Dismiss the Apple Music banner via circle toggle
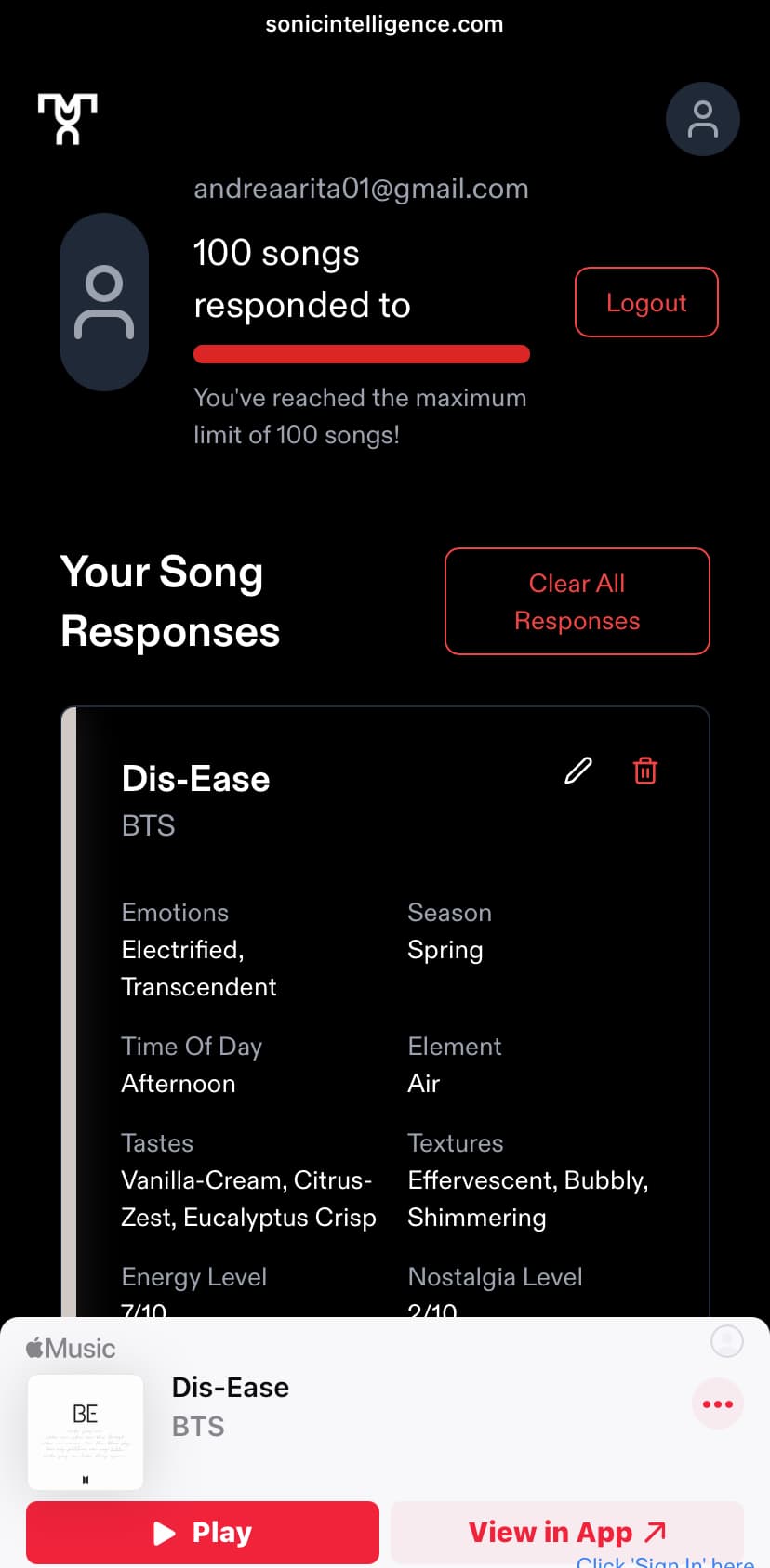 click(x=726, y=1341)
